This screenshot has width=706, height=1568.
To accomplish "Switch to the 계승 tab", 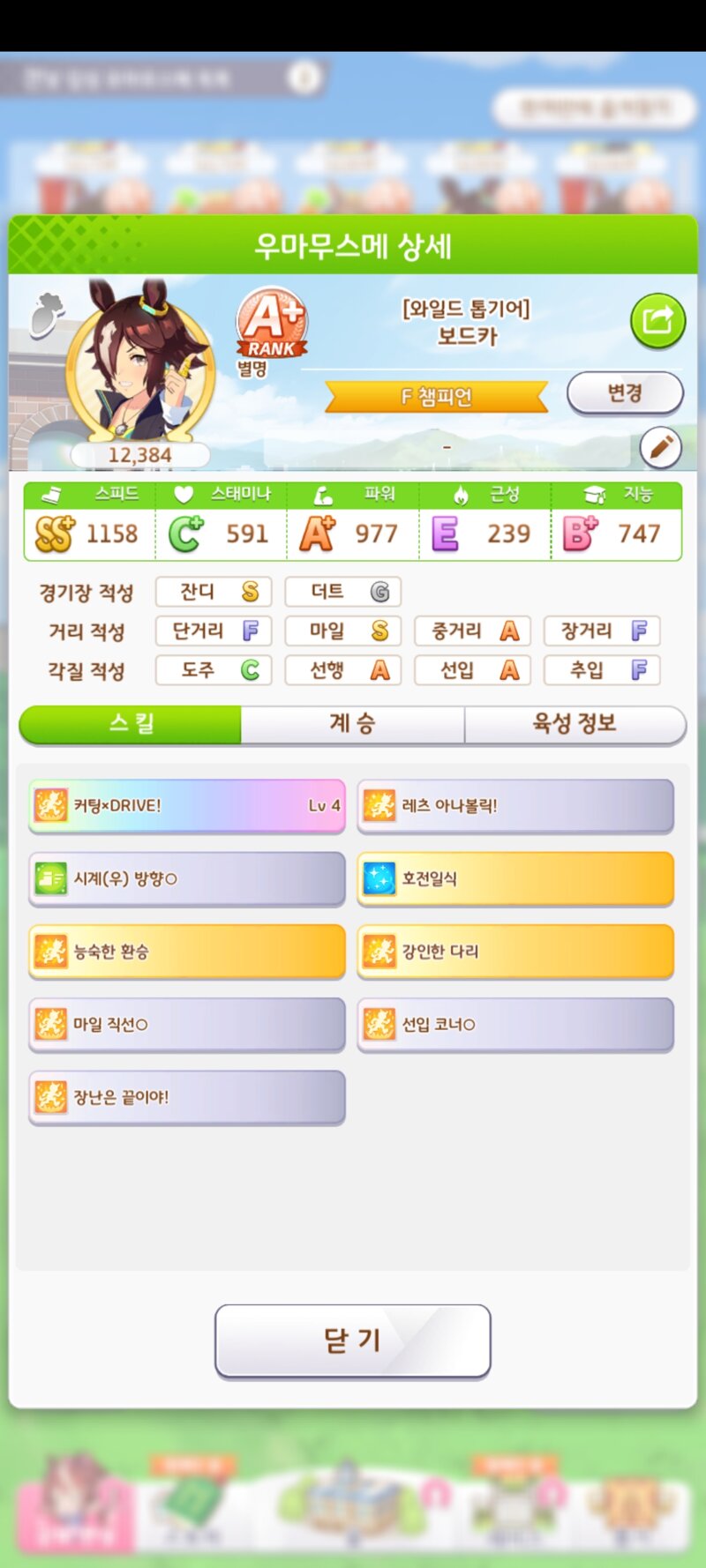I will 353,724.
